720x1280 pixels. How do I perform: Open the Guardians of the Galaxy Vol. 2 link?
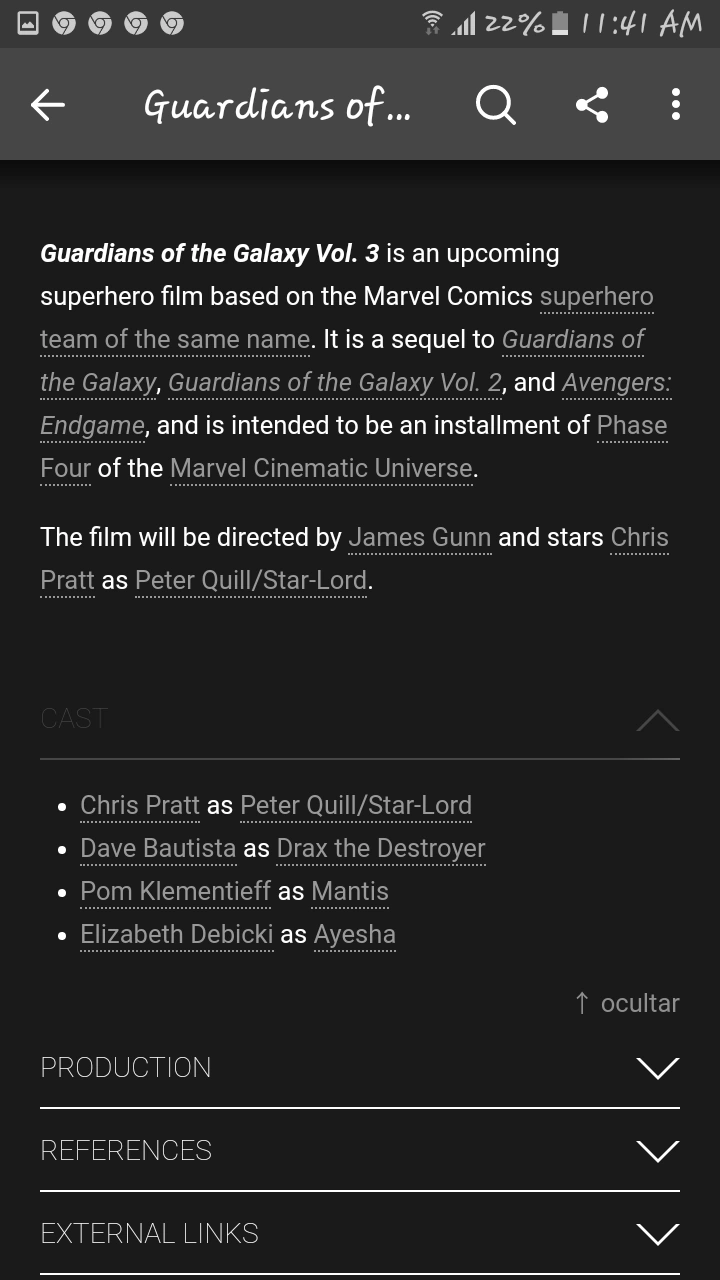335,382
